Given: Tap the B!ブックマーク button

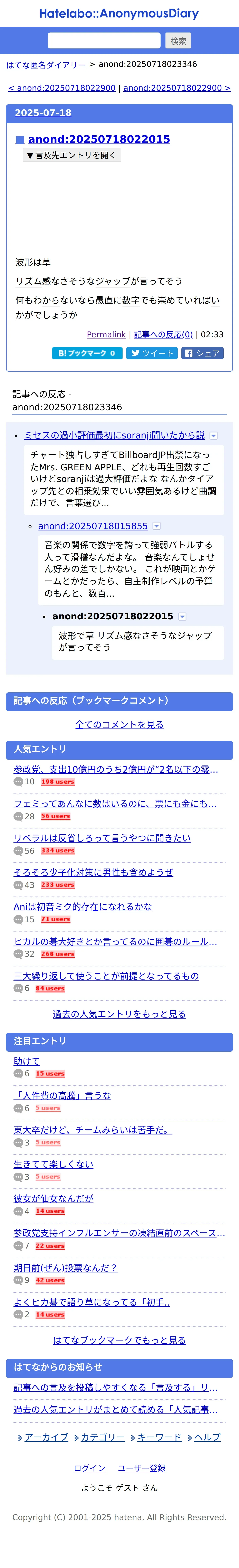Looking at the screenshot, I should [87, 353].
